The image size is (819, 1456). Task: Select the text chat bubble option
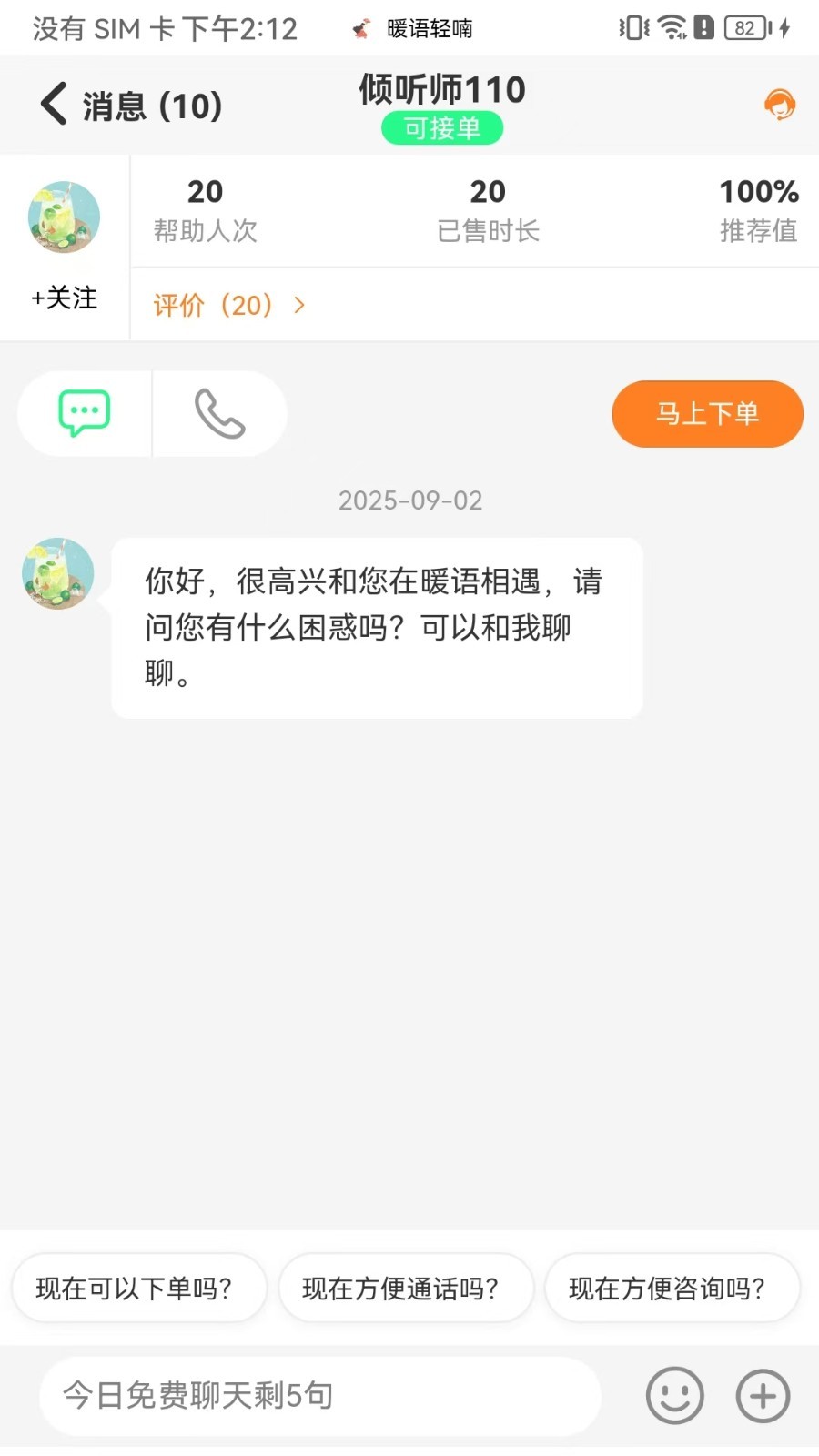pos(85,413)
